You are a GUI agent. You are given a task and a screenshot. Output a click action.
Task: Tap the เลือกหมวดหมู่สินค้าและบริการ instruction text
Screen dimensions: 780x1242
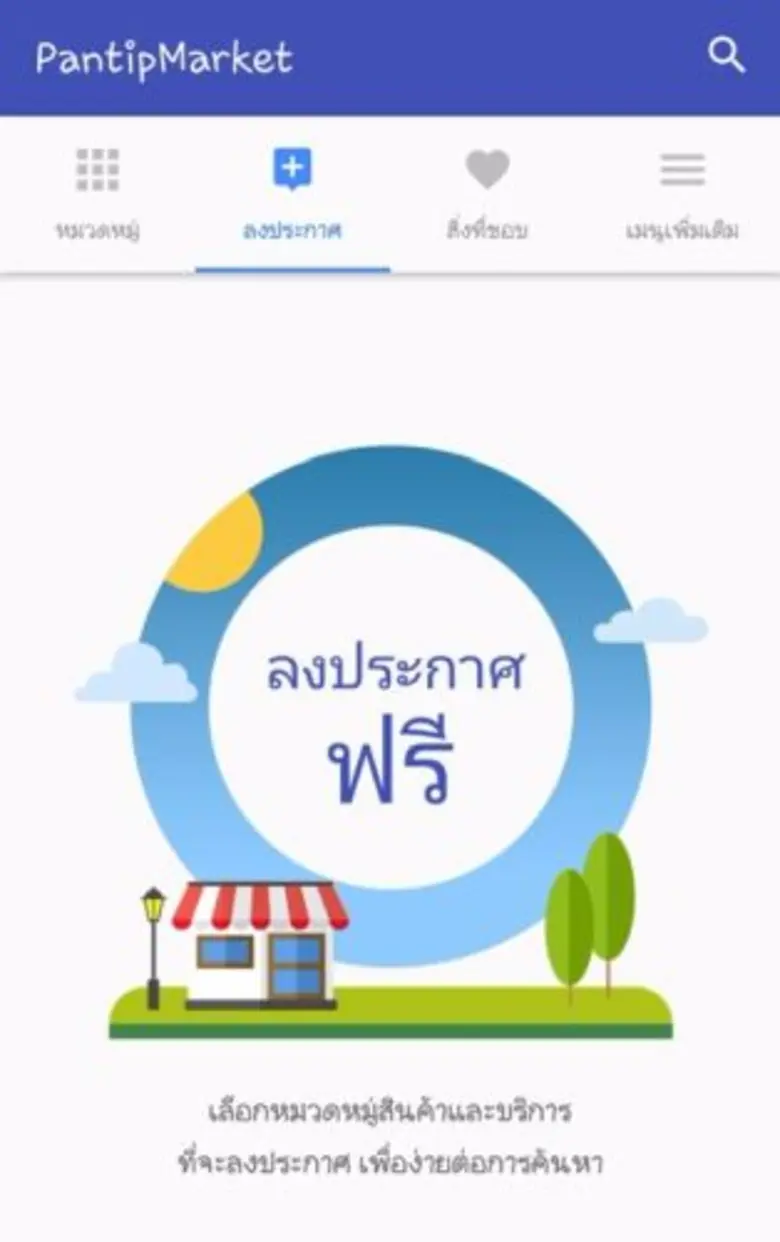pyautogui.click(x=390, y=1108)
